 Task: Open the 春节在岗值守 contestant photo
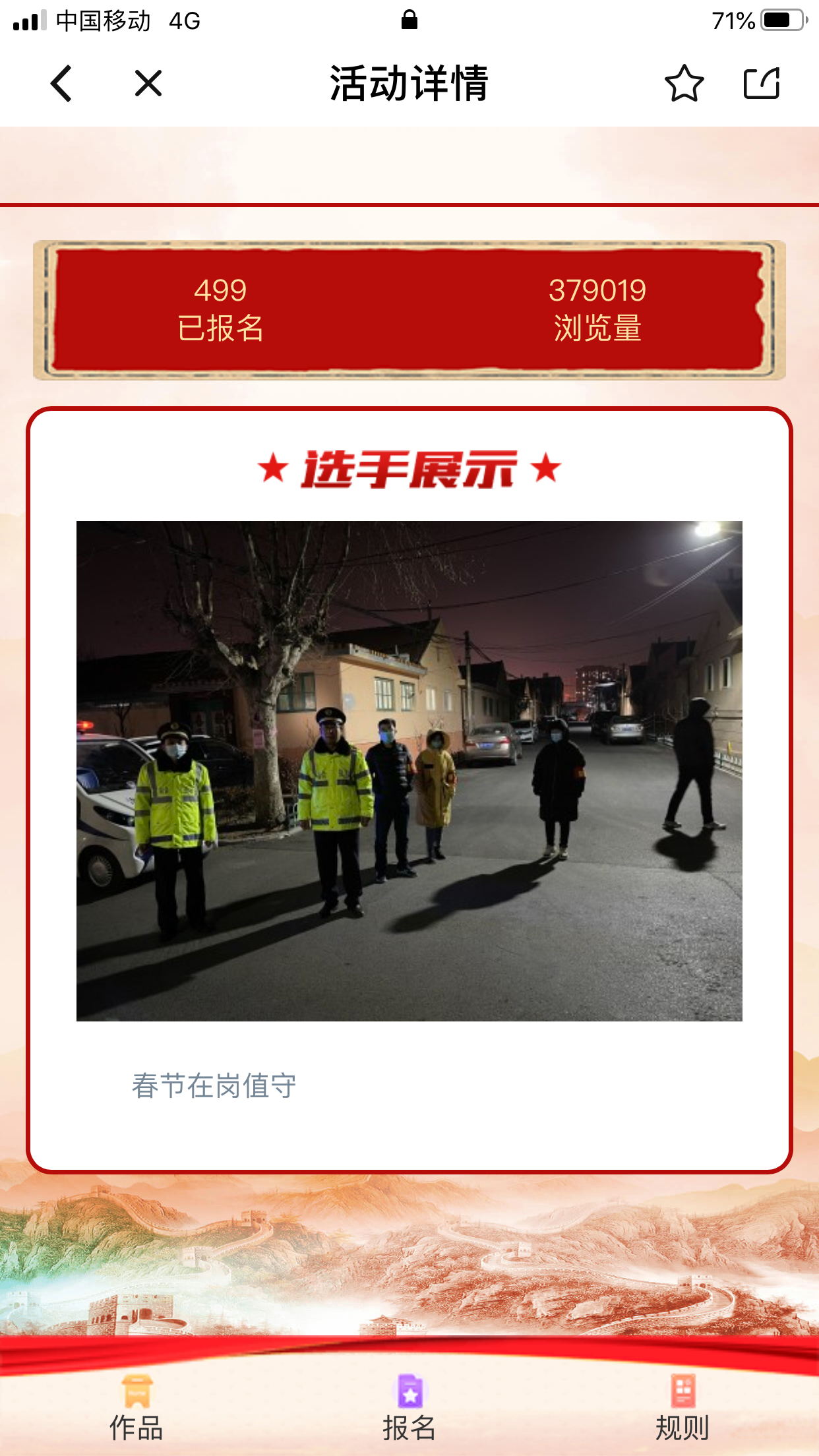point(409,770)
